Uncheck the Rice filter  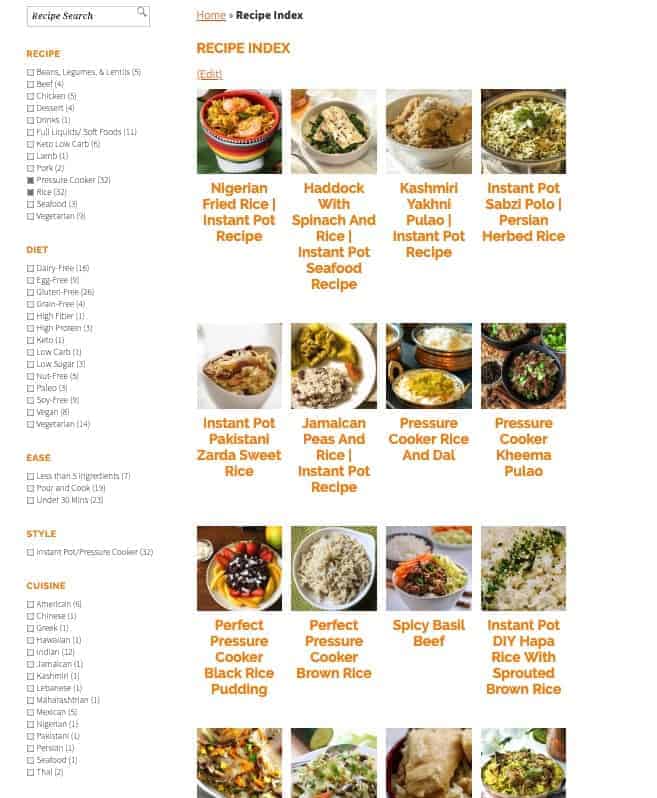click(x=30, y=192)
